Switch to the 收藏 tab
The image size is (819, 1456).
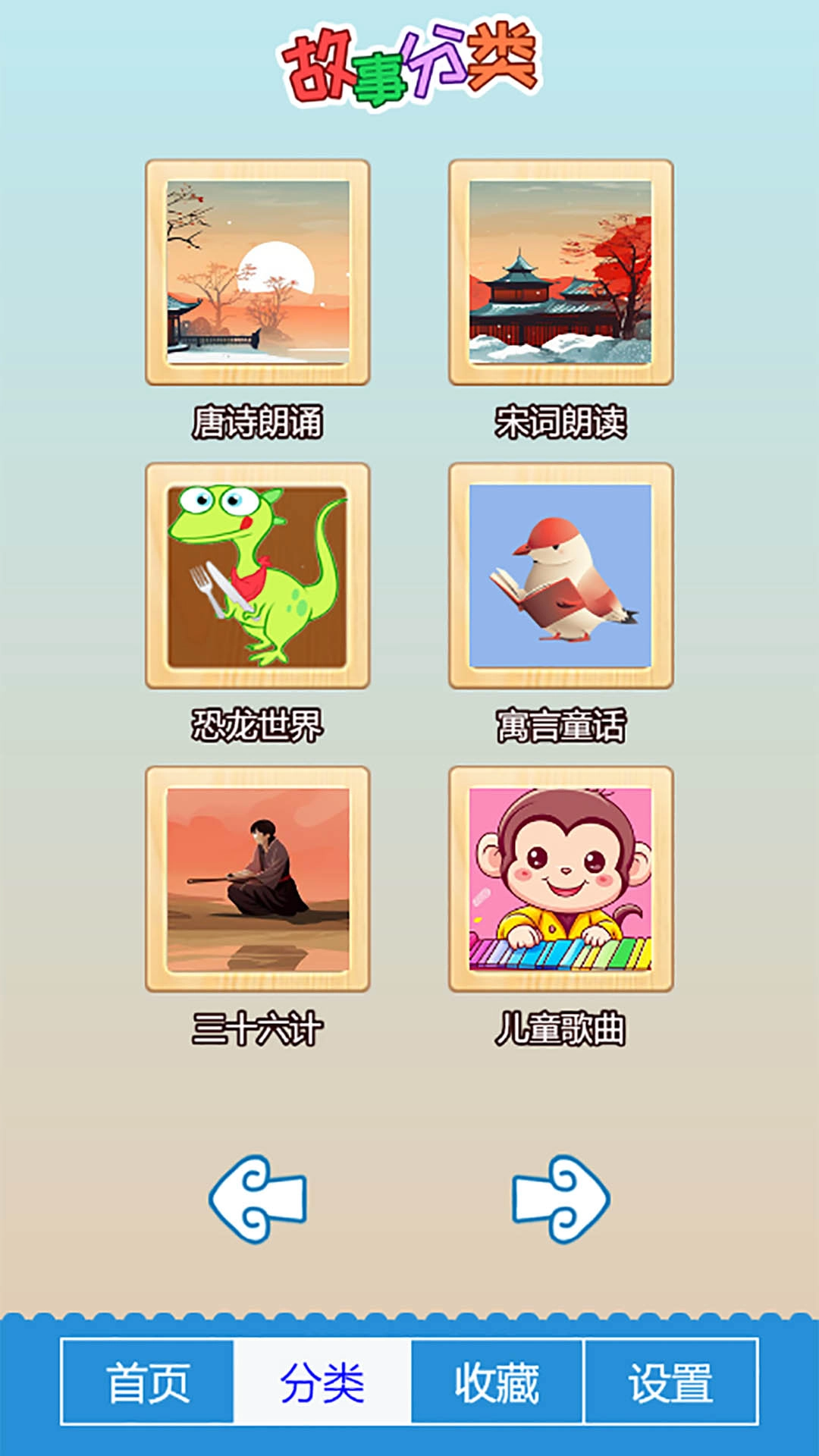coord(497,1382)
